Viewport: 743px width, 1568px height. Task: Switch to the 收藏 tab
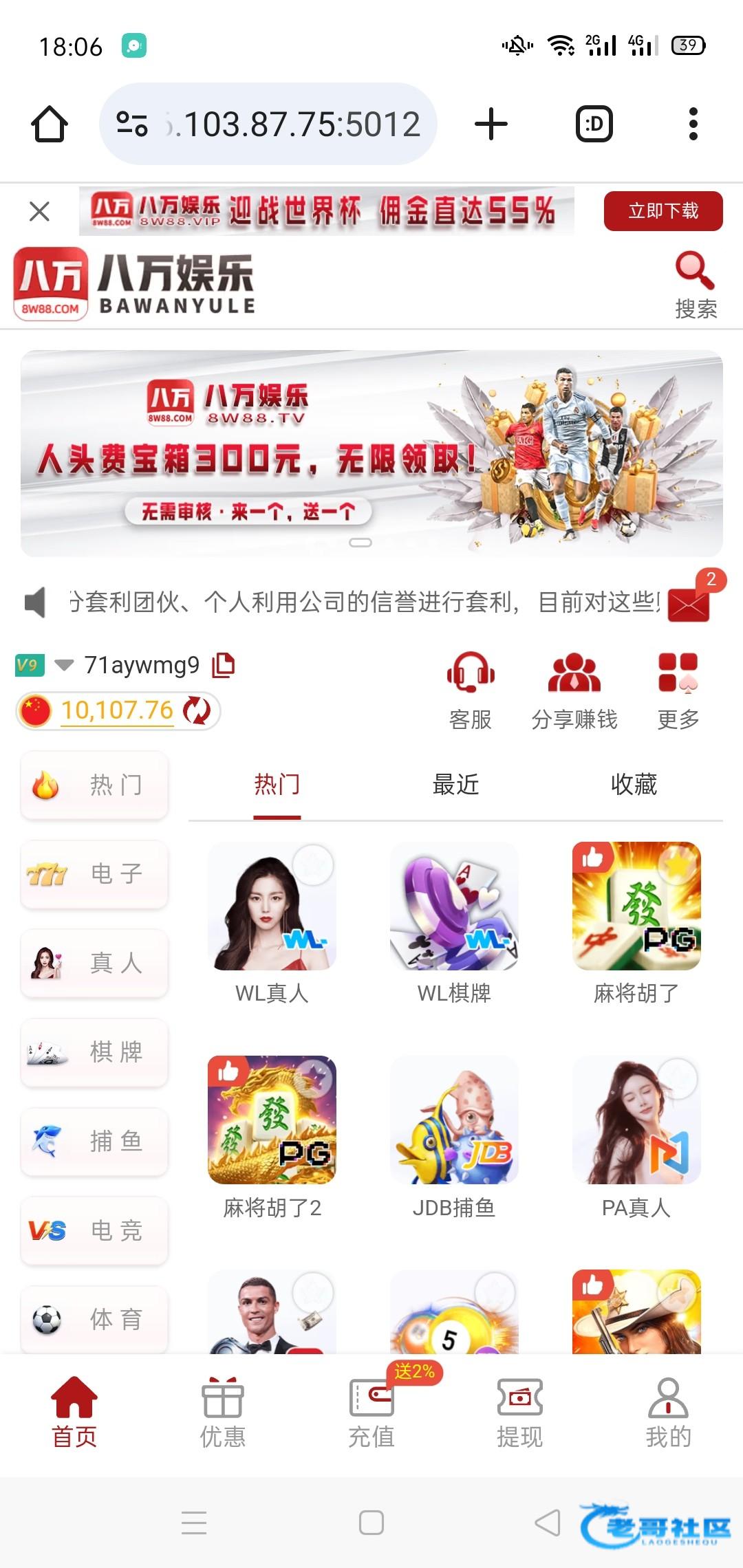(634, 785)
